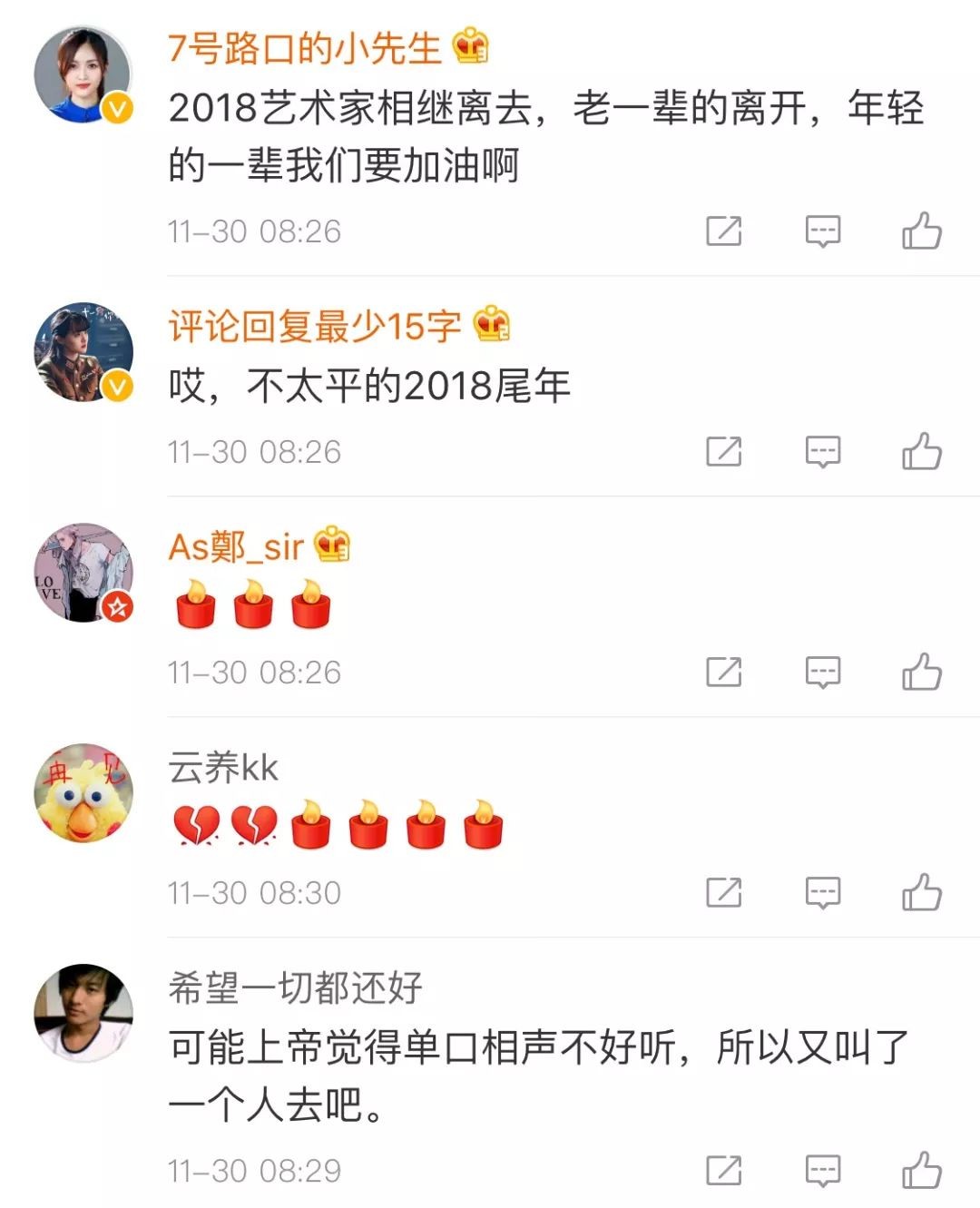980x1208 pixels.
Task: Like the comment by 希望一切都还好
Action: (x=921, y=1170)
